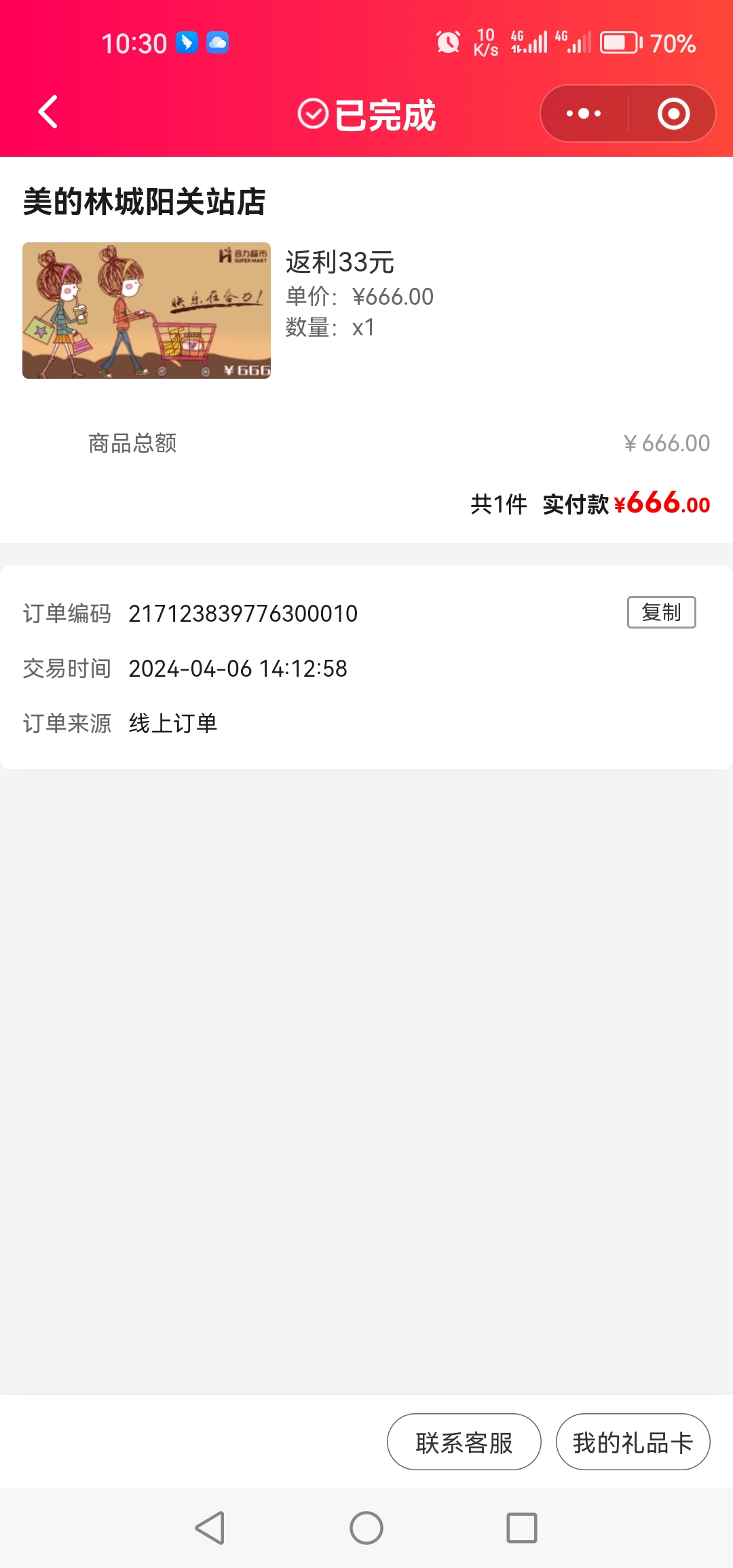Contact customer service via 联系客服
733x1568 pixels.
[x=464, y=1442]
